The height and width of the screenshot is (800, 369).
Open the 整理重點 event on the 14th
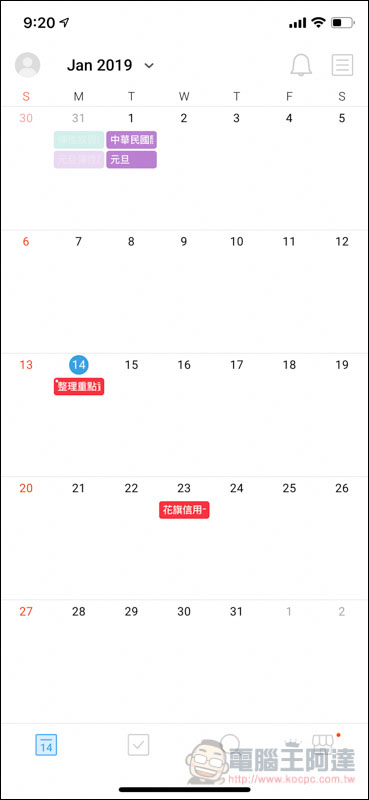(79, 386)
